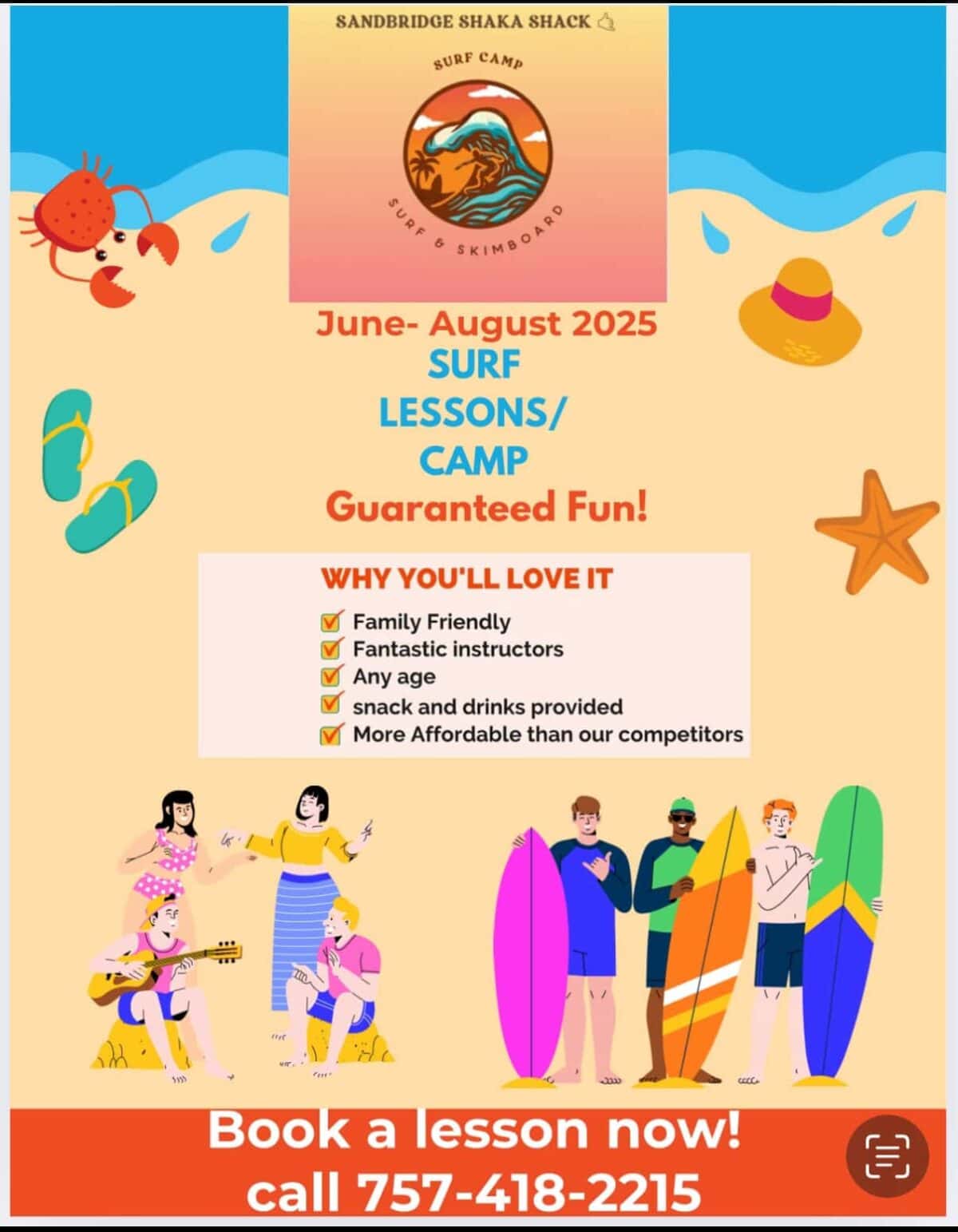The height and width of the screenshot is (1232, 958).
Task: Tap the Live Text scan icon
Action: [x=887, y=1155]
